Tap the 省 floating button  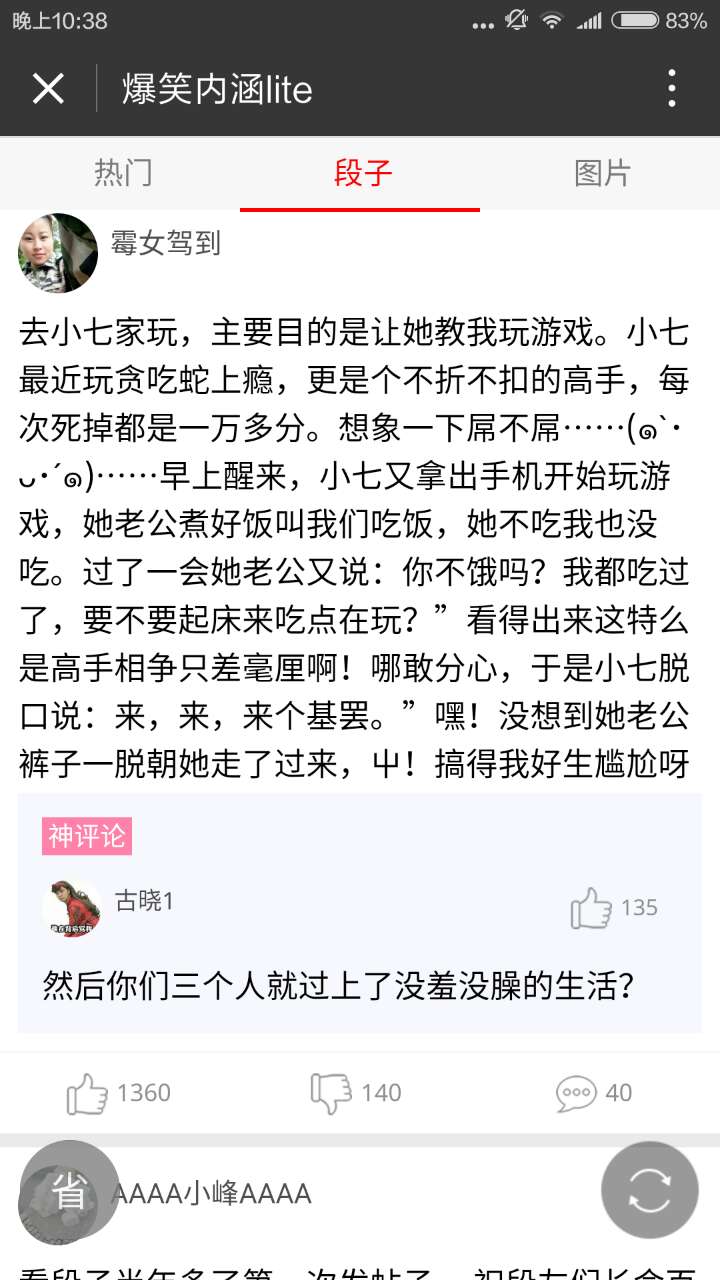pyautogui.click(x=69, y=1192)
